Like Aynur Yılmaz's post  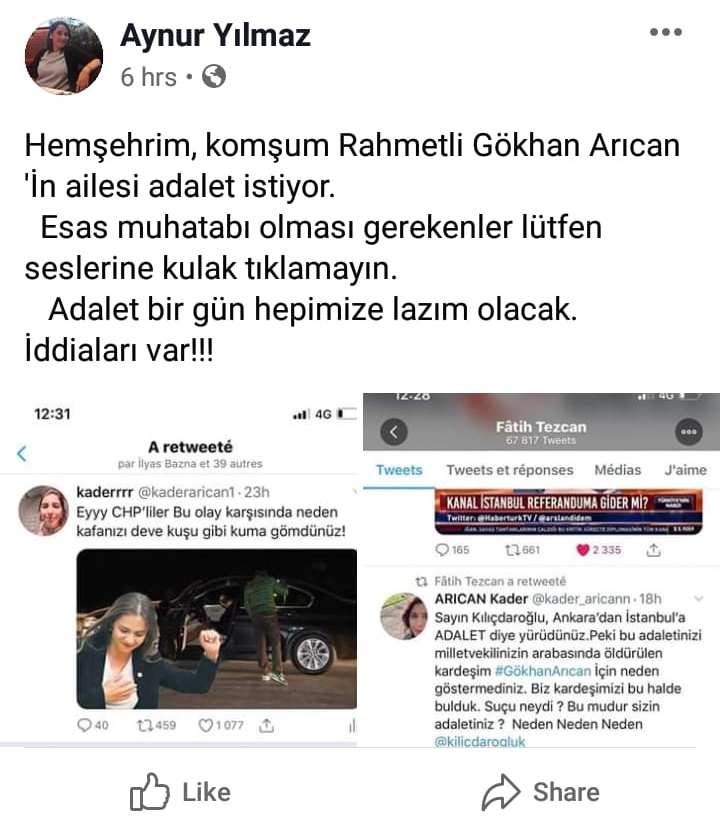(x=181, y=793)
